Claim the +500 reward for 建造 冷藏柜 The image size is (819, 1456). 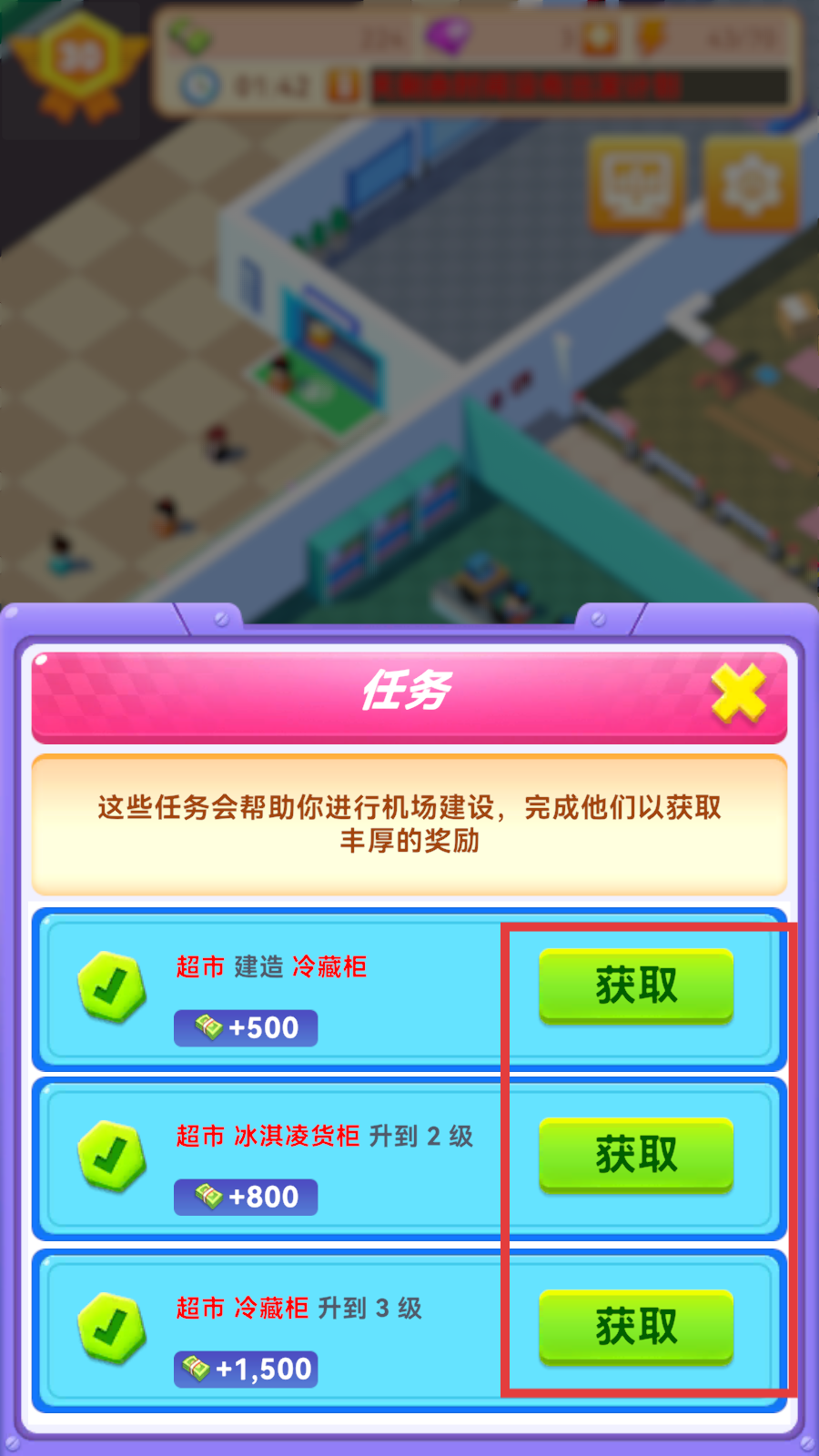pos(636,986)
